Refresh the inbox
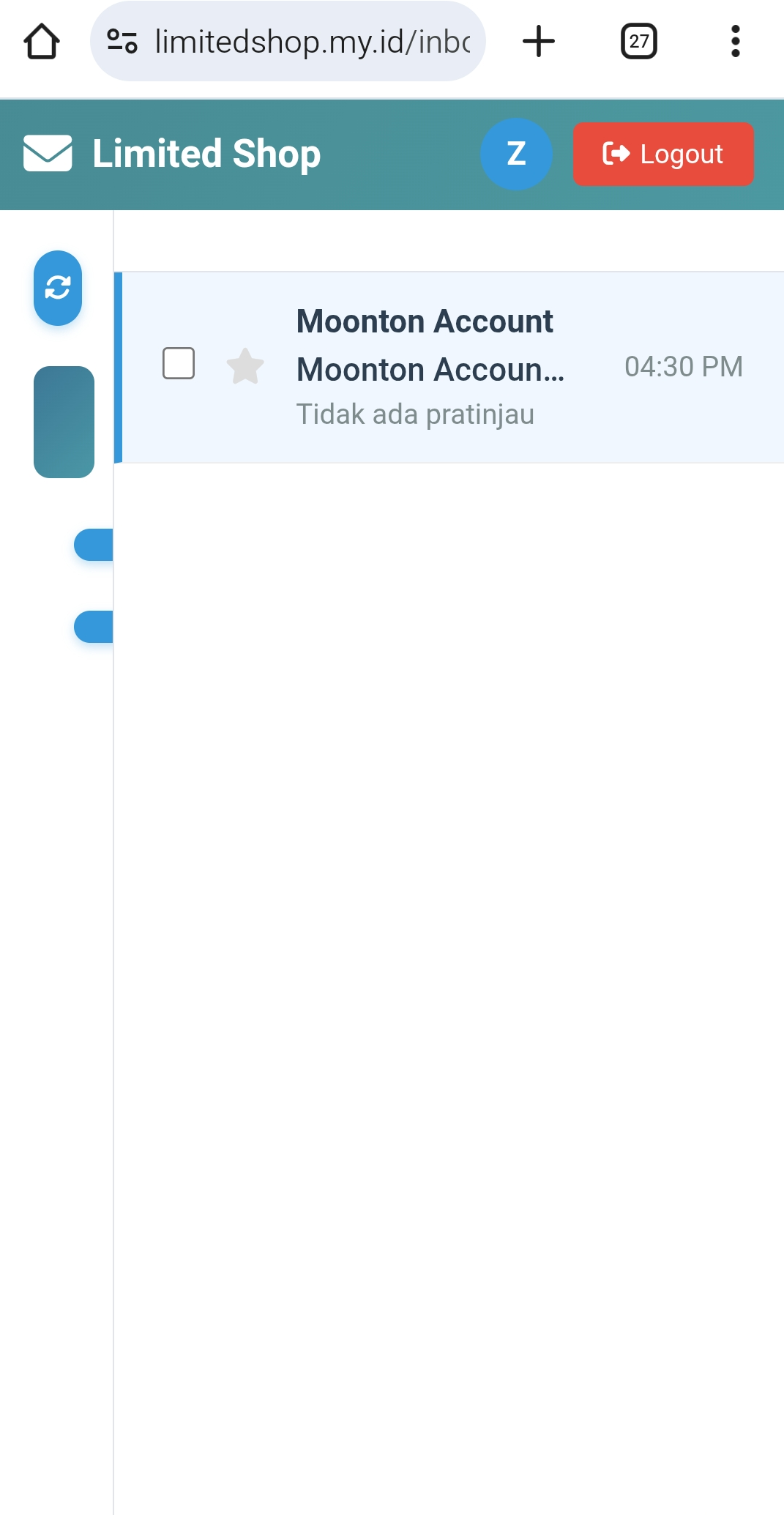The height and width of the screenshot is (1515, 784). pos(58,288)
